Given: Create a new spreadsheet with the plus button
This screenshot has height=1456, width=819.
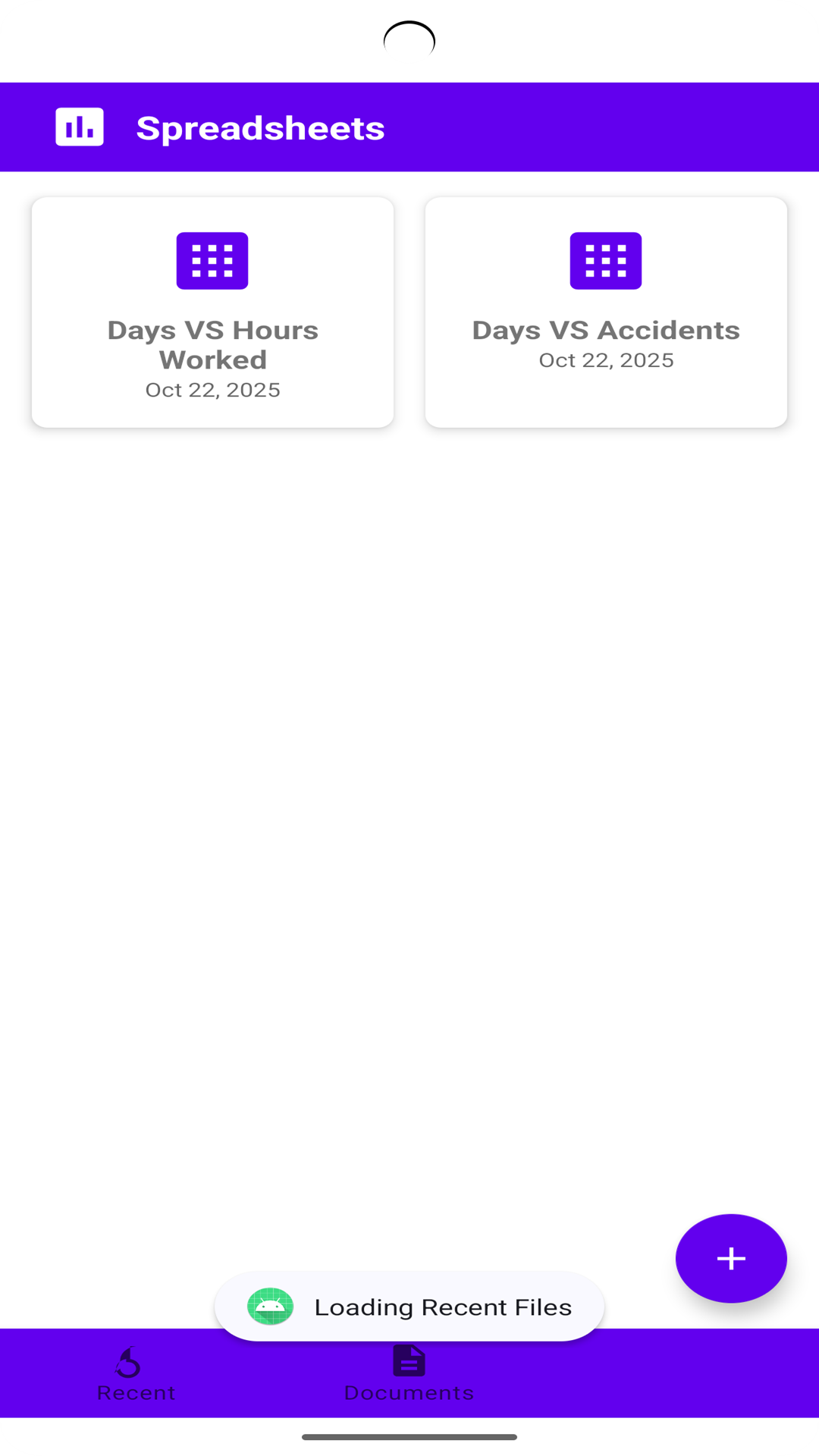Looking at the screenshot, I should pos(731,1259).
